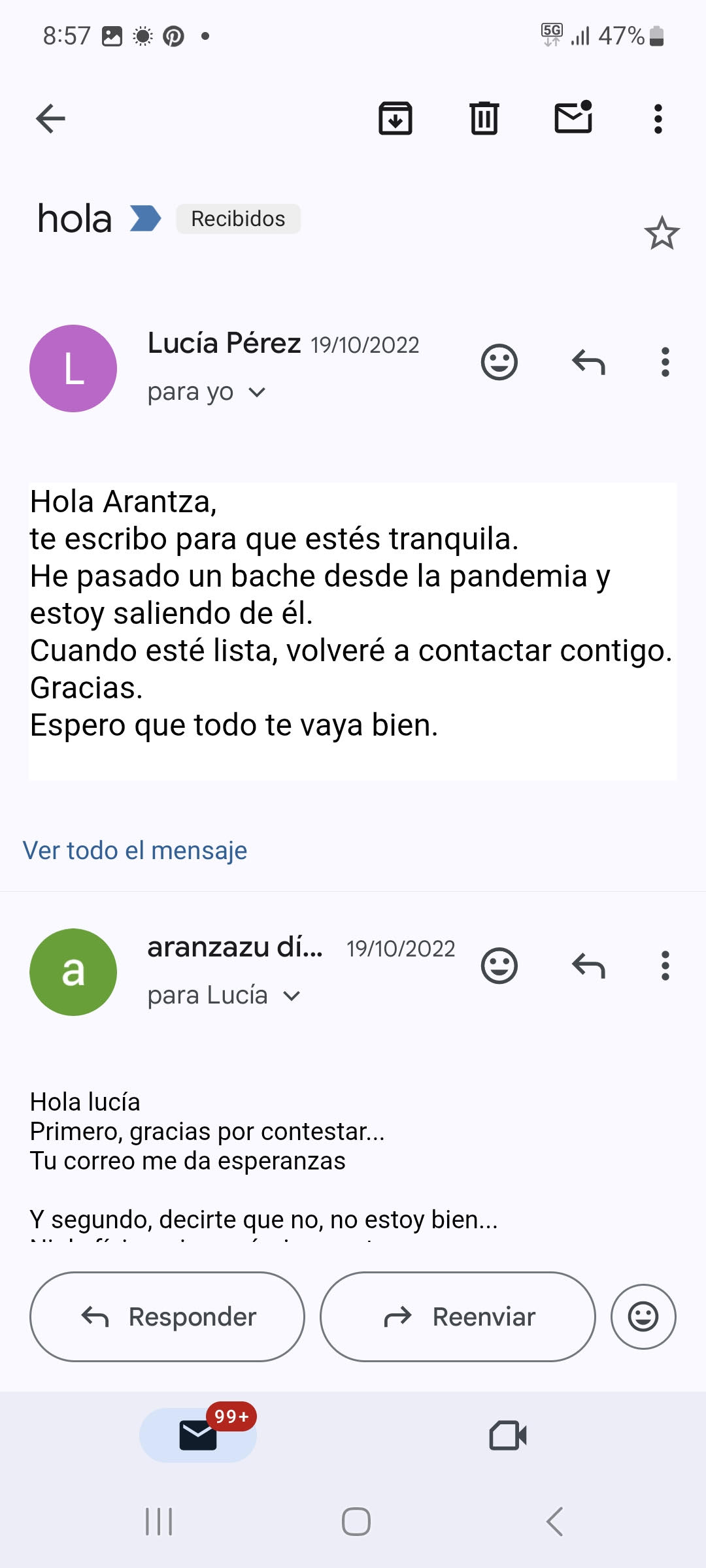React with emoji to aranzazu's message
The height and width of the screenshot is (1568, 706).
click(x=499, y=966)
